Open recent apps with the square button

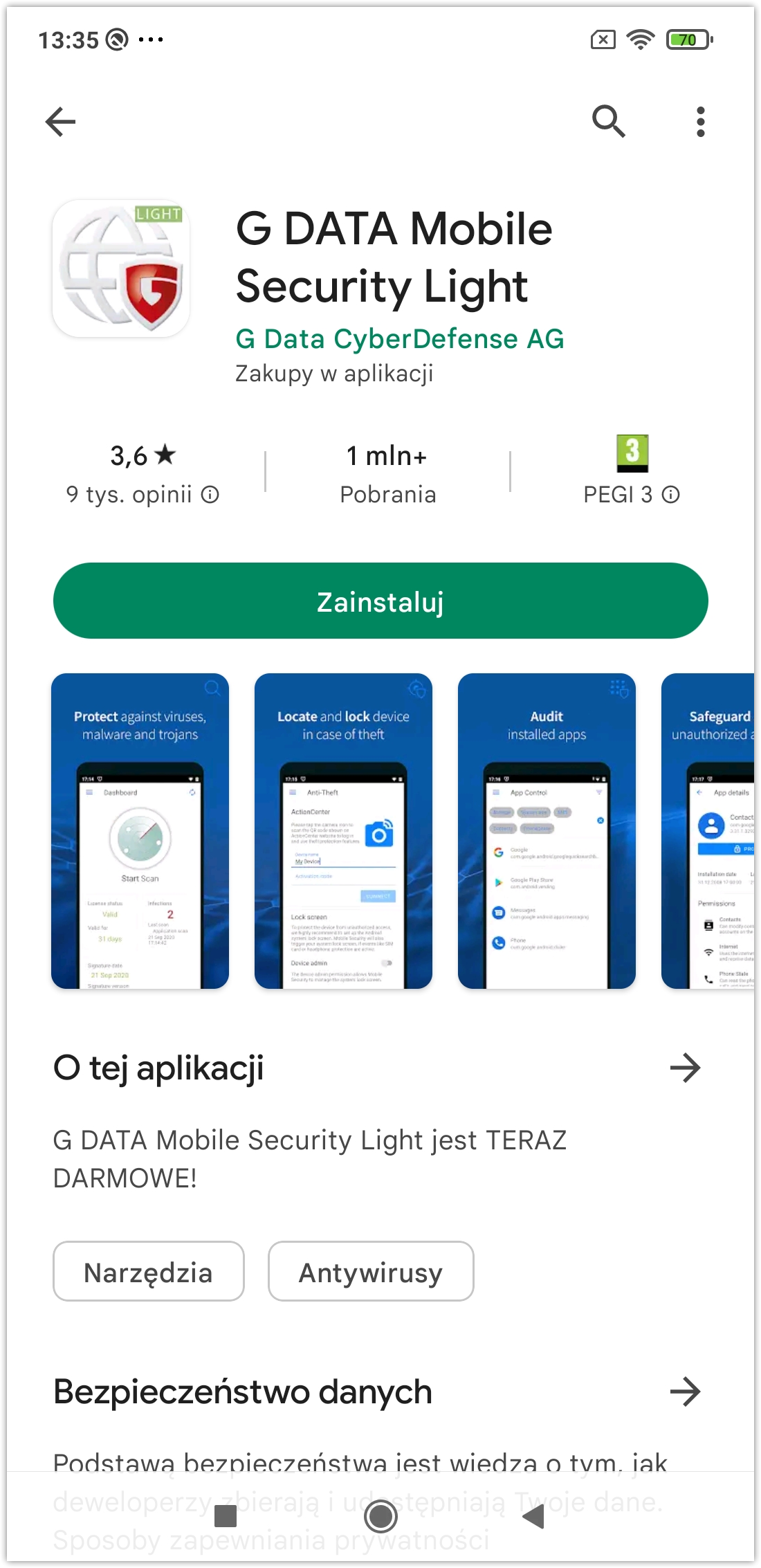point(226,1517)
